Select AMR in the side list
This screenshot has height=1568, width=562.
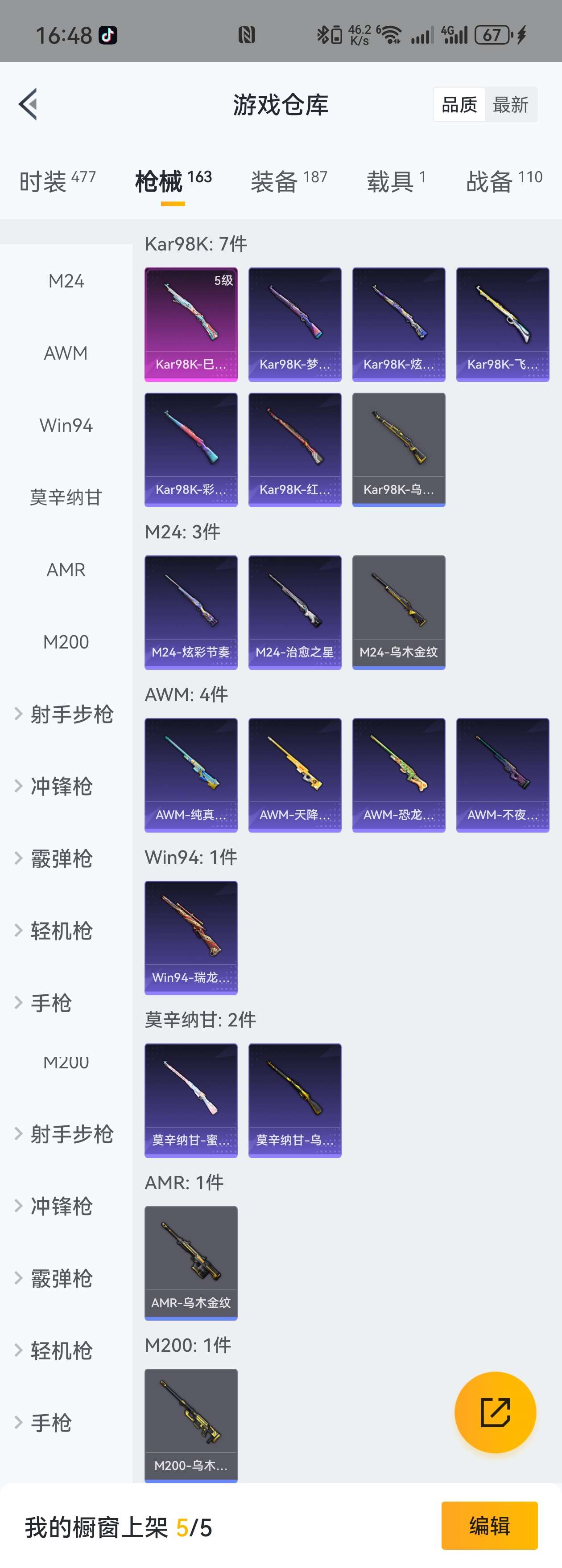[66, 570]
